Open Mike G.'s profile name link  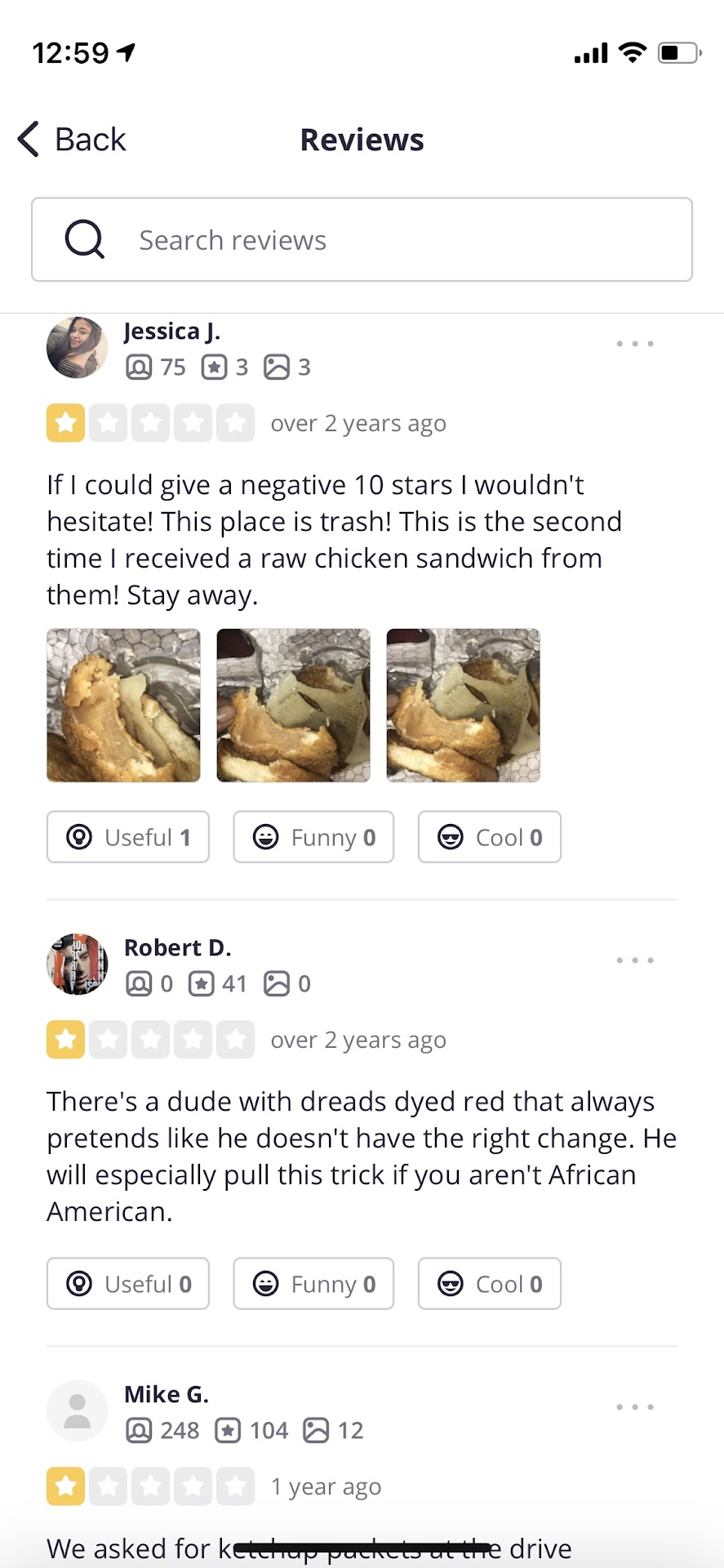[167, 1395]
